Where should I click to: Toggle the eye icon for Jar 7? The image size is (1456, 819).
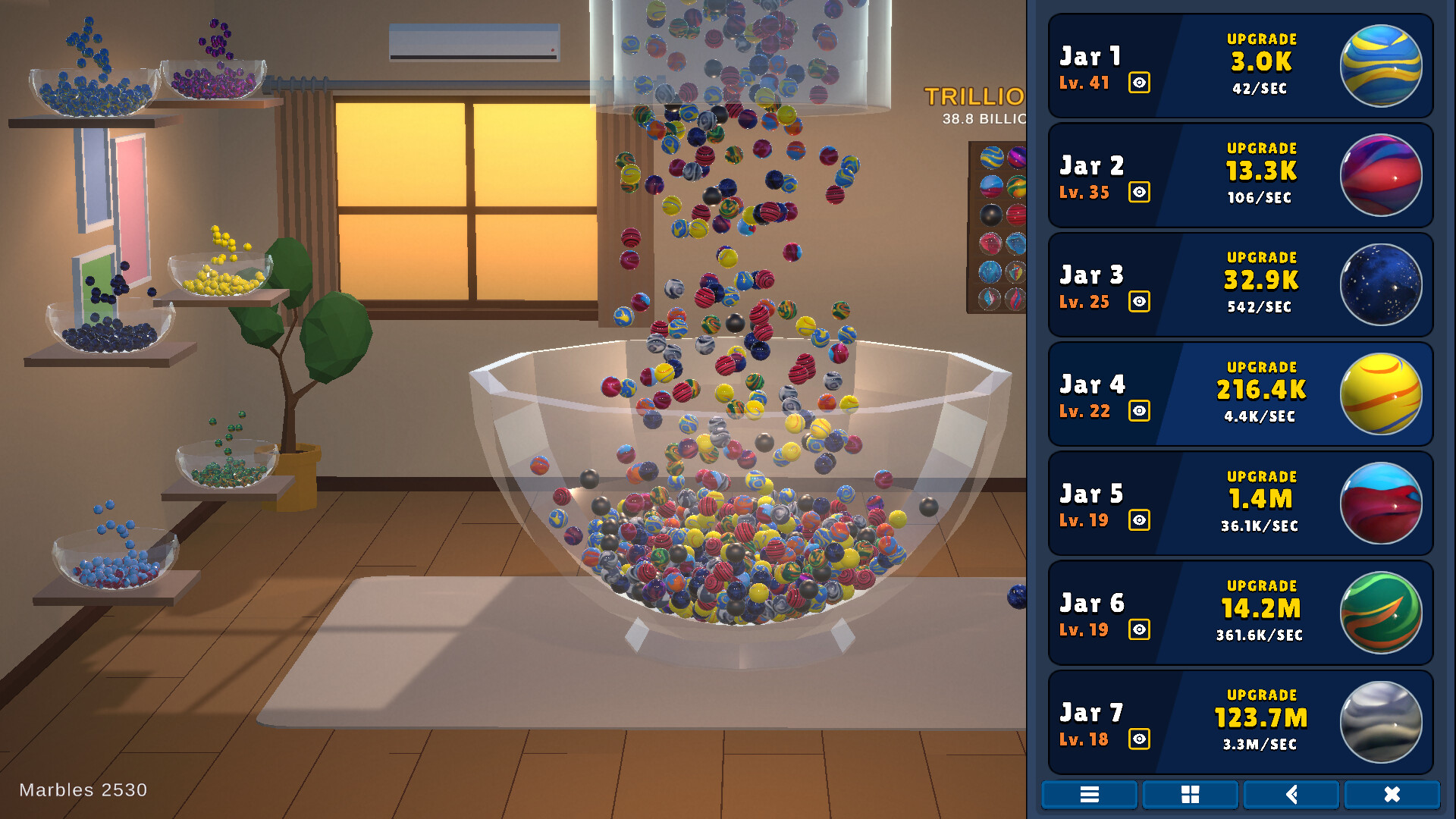pos(1139,739)
